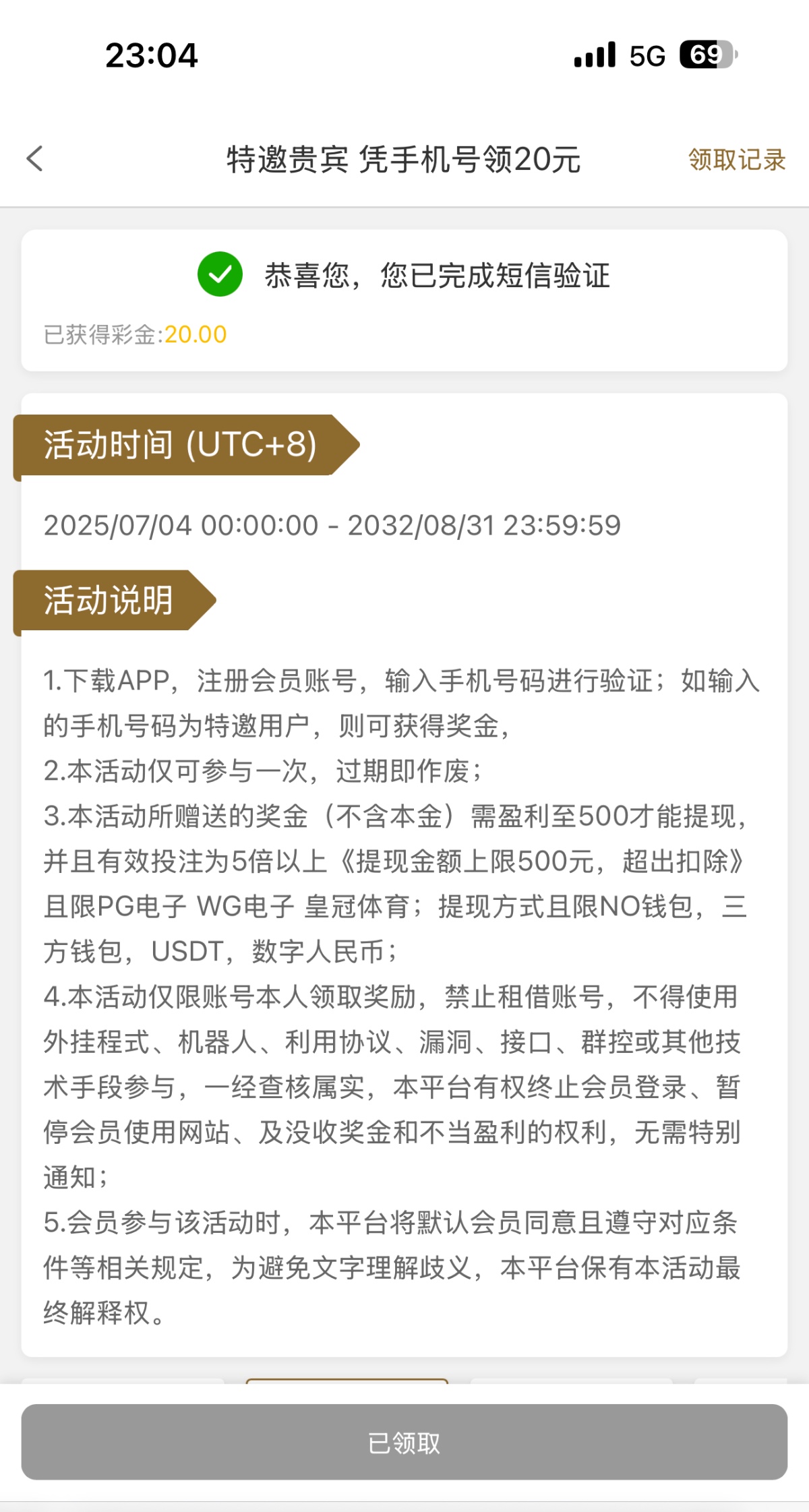
Task: Tap the greyed-out 已领取 button
Action: pos(404,1443)
